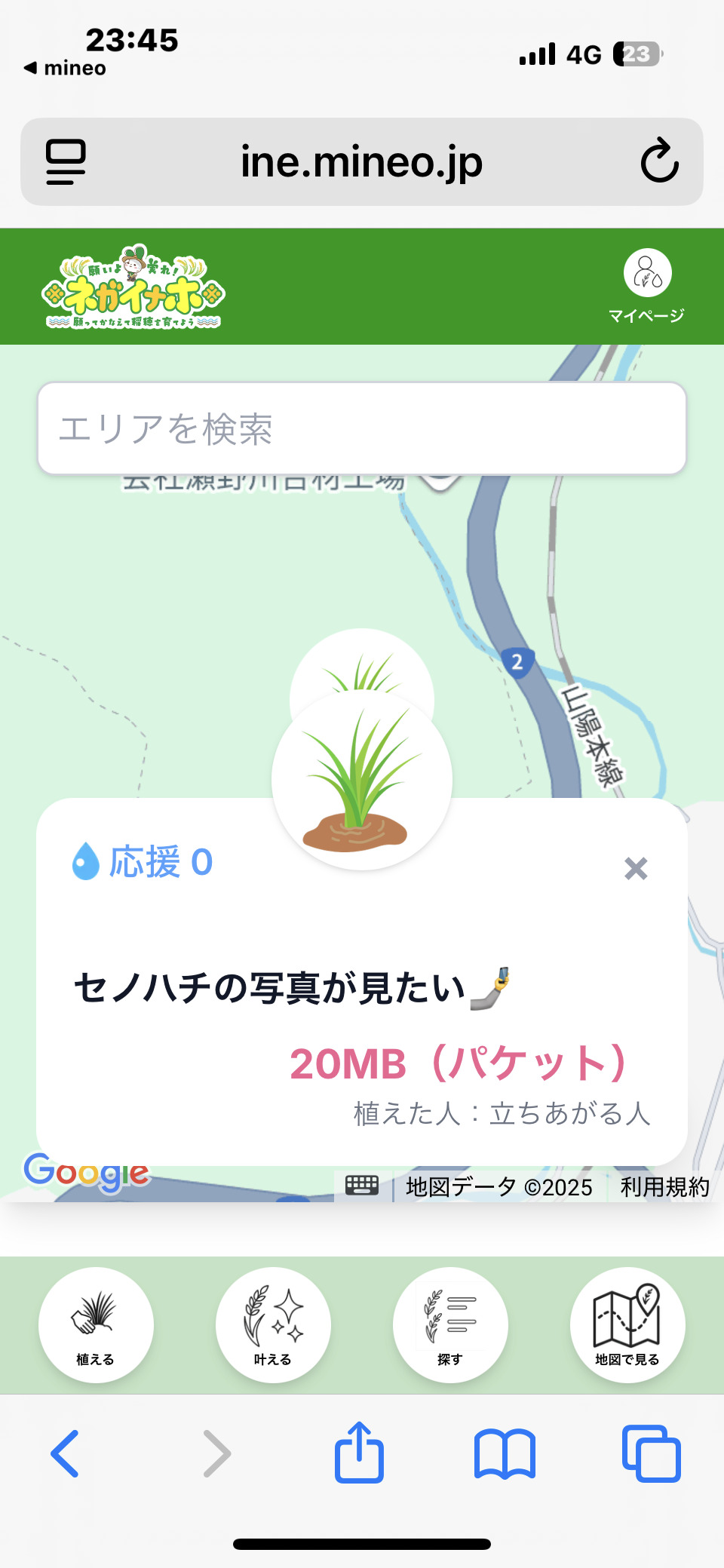Tap the エリアを検索 search field
Image resolution: width=724 pixels, height=1568 pixels.
(x=362, y=428)
